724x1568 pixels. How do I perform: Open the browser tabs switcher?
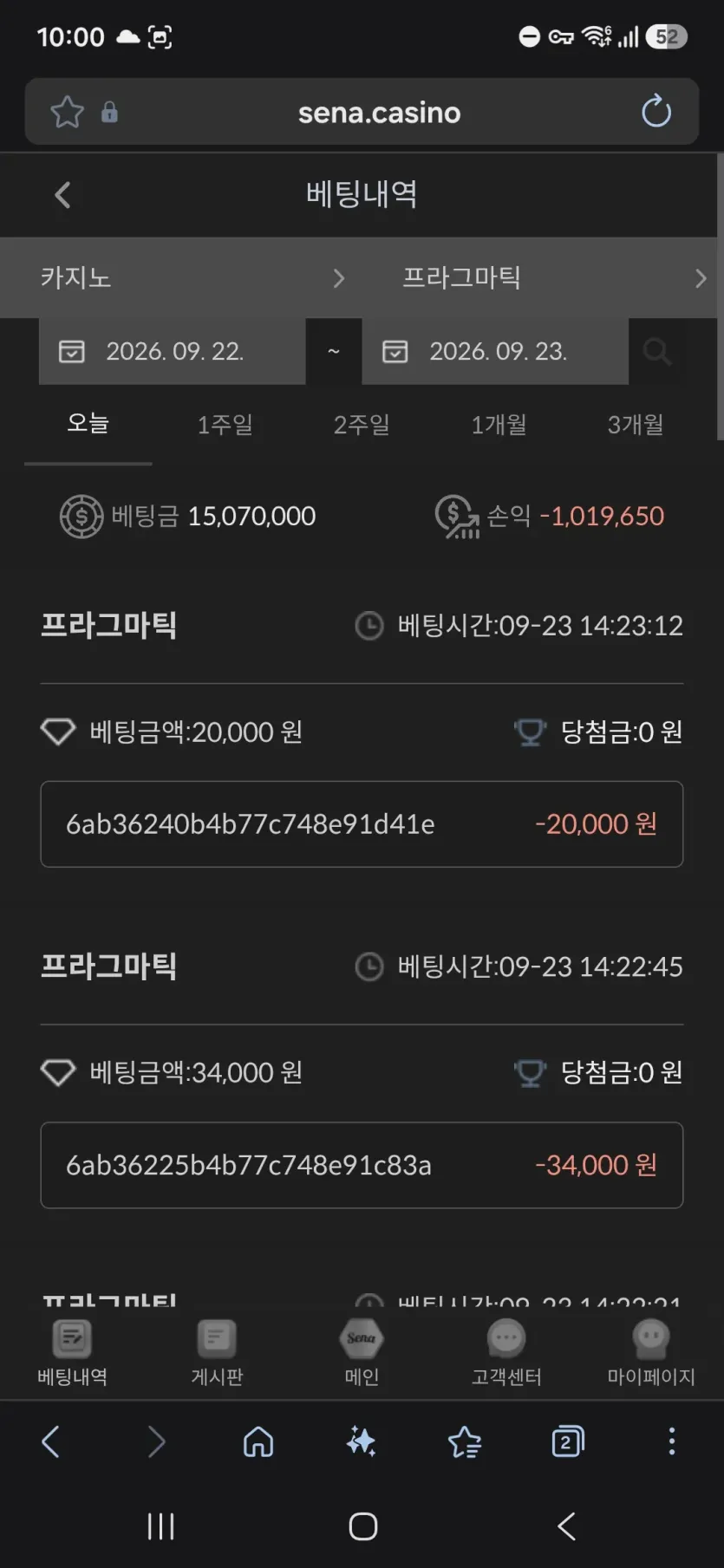coord(567,1441)
